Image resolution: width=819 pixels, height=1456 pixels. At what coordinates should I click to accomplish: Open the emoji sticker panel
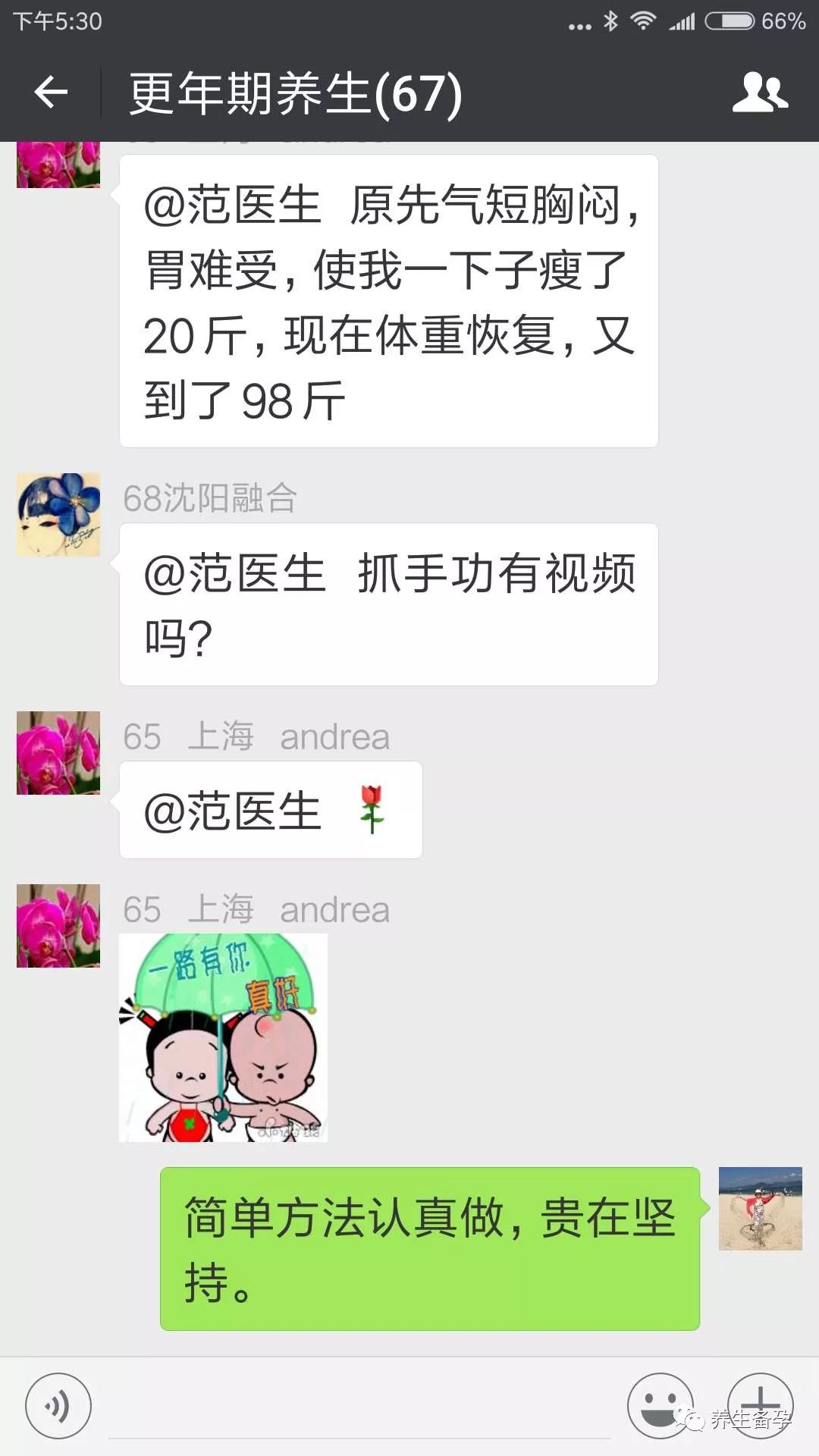tap(660, 1405)
